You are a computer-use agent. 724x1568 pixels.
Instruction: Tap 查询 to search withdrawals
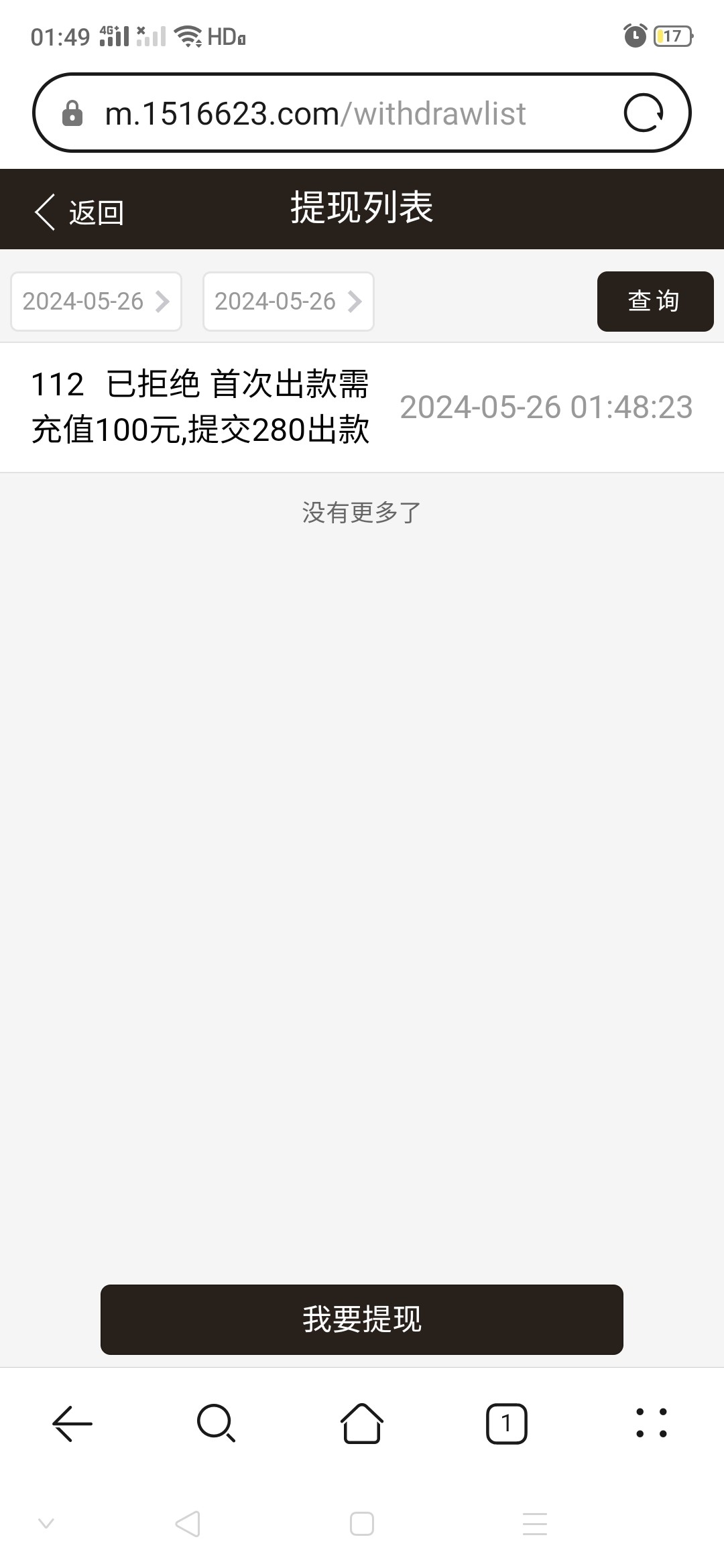655,302
